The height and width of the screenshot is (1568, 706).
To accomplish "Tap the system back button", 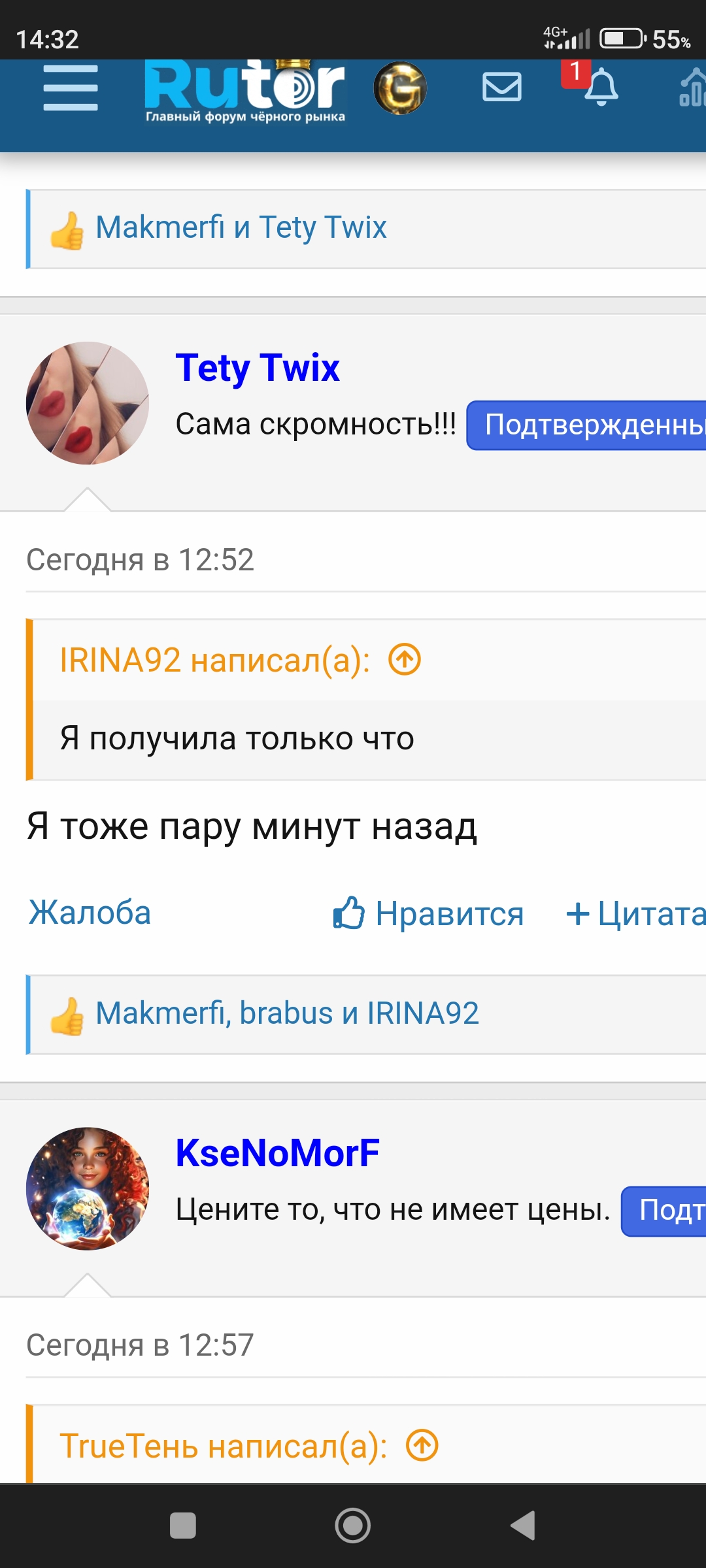I will [x=523, y=1526].
